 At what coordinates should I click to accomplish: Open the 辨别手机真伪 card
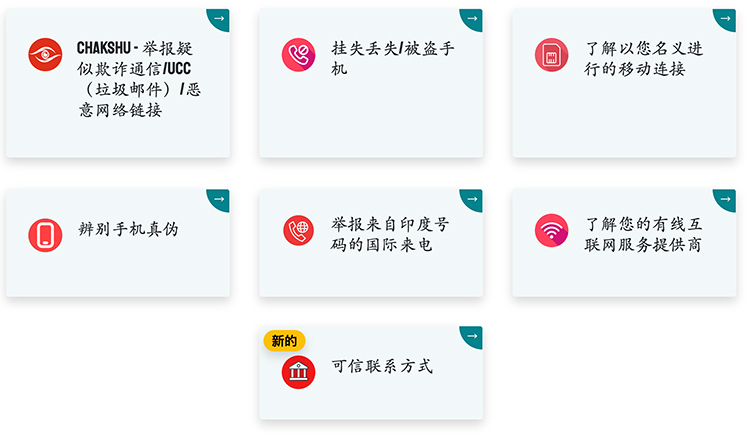tap(118, 242)
